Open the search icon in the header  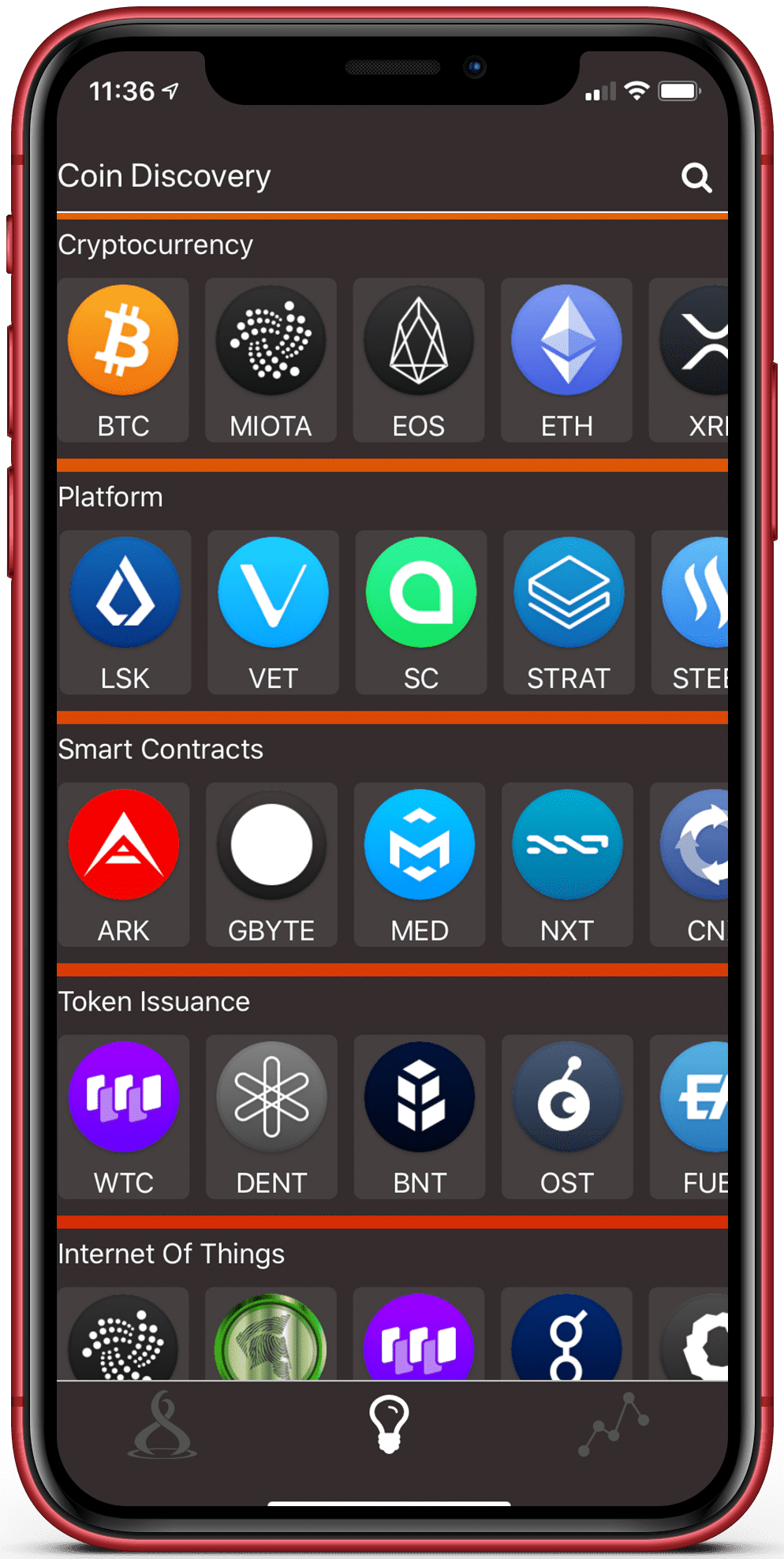696,178
